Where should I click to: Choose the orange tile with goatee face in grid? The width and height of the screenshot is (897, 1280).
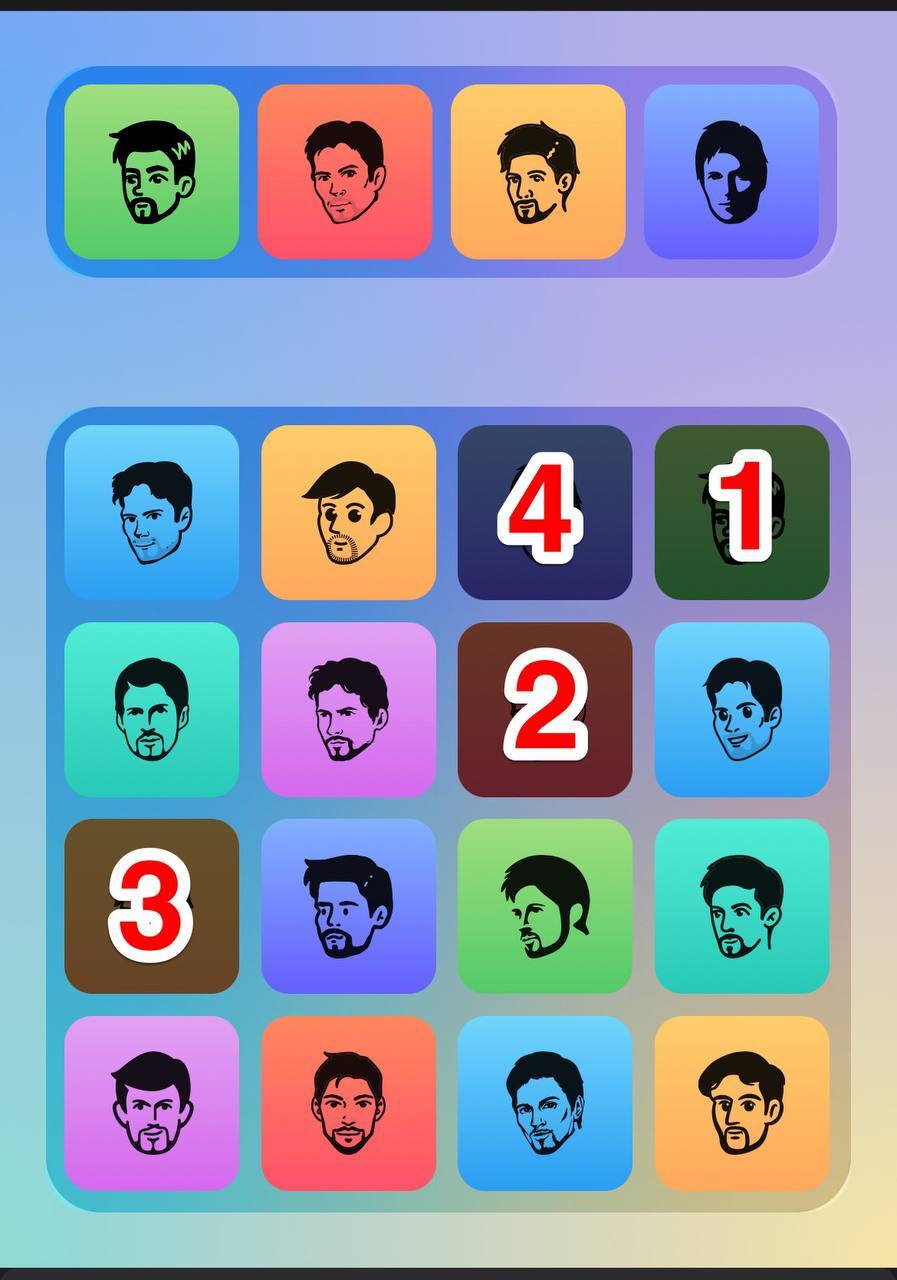(x=742, y=1103)
